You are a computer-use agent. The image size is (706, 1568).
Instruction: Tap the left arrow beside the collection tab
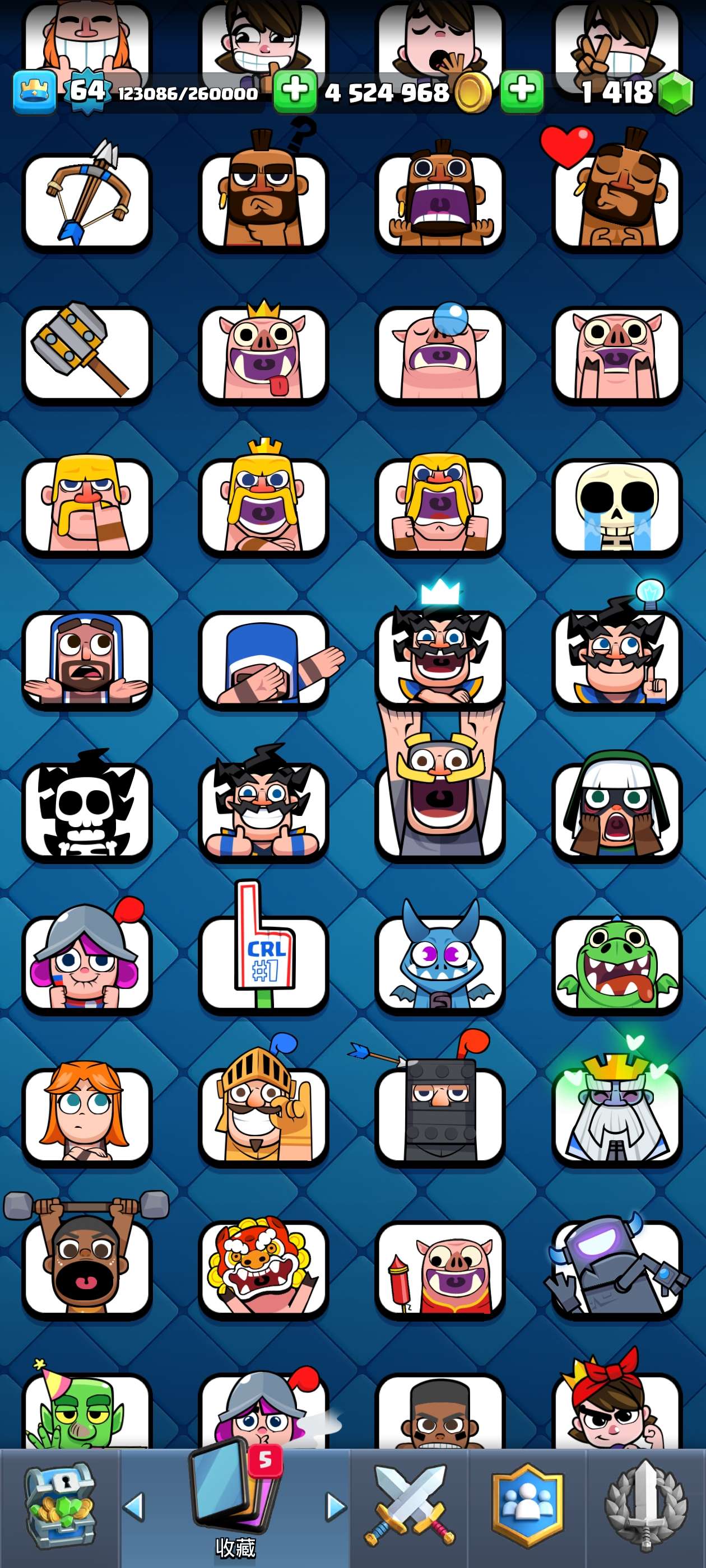134,1507
